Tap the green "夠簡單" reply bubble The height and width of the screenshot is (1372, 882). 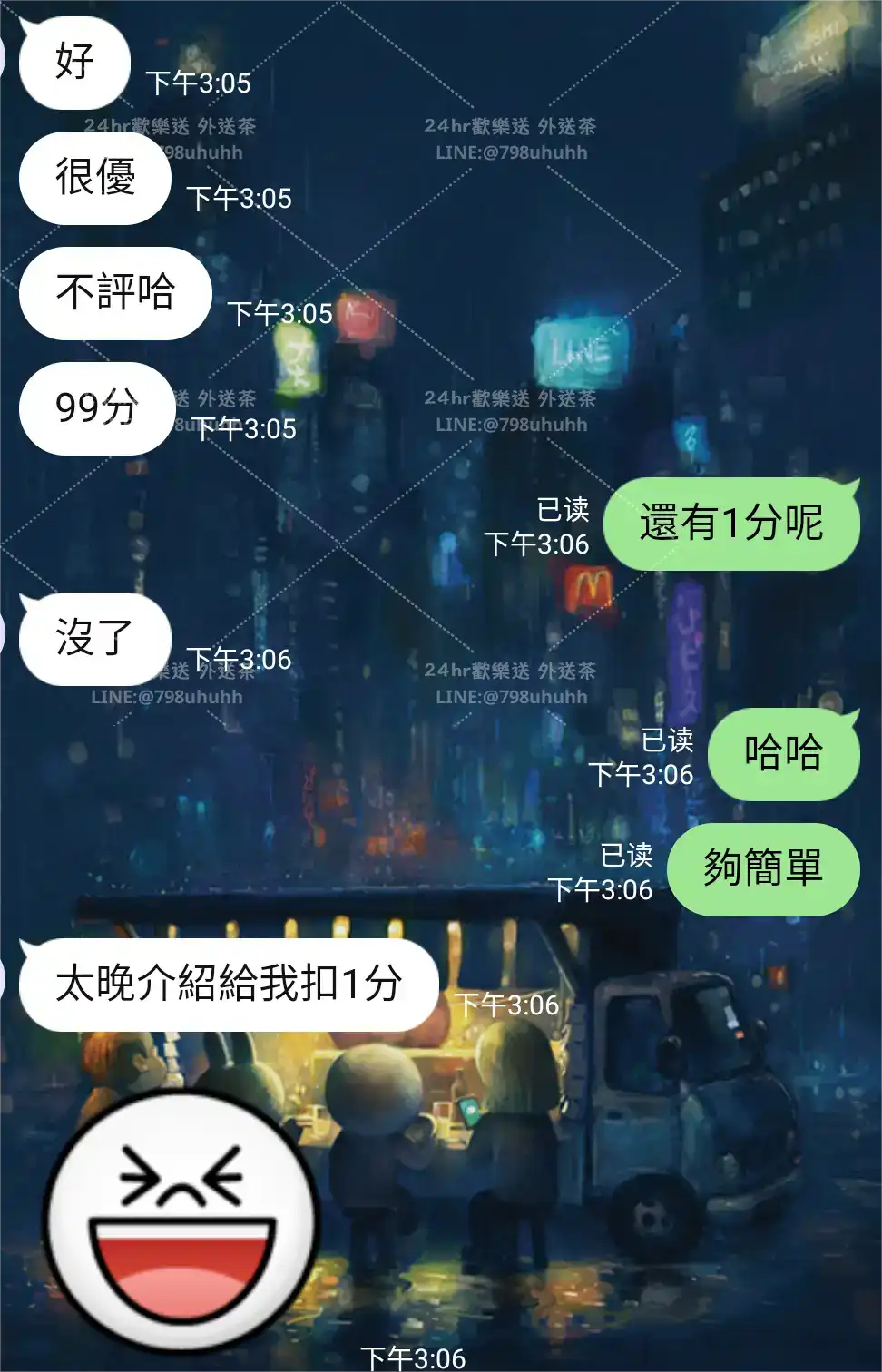click(x=764, y=868)
